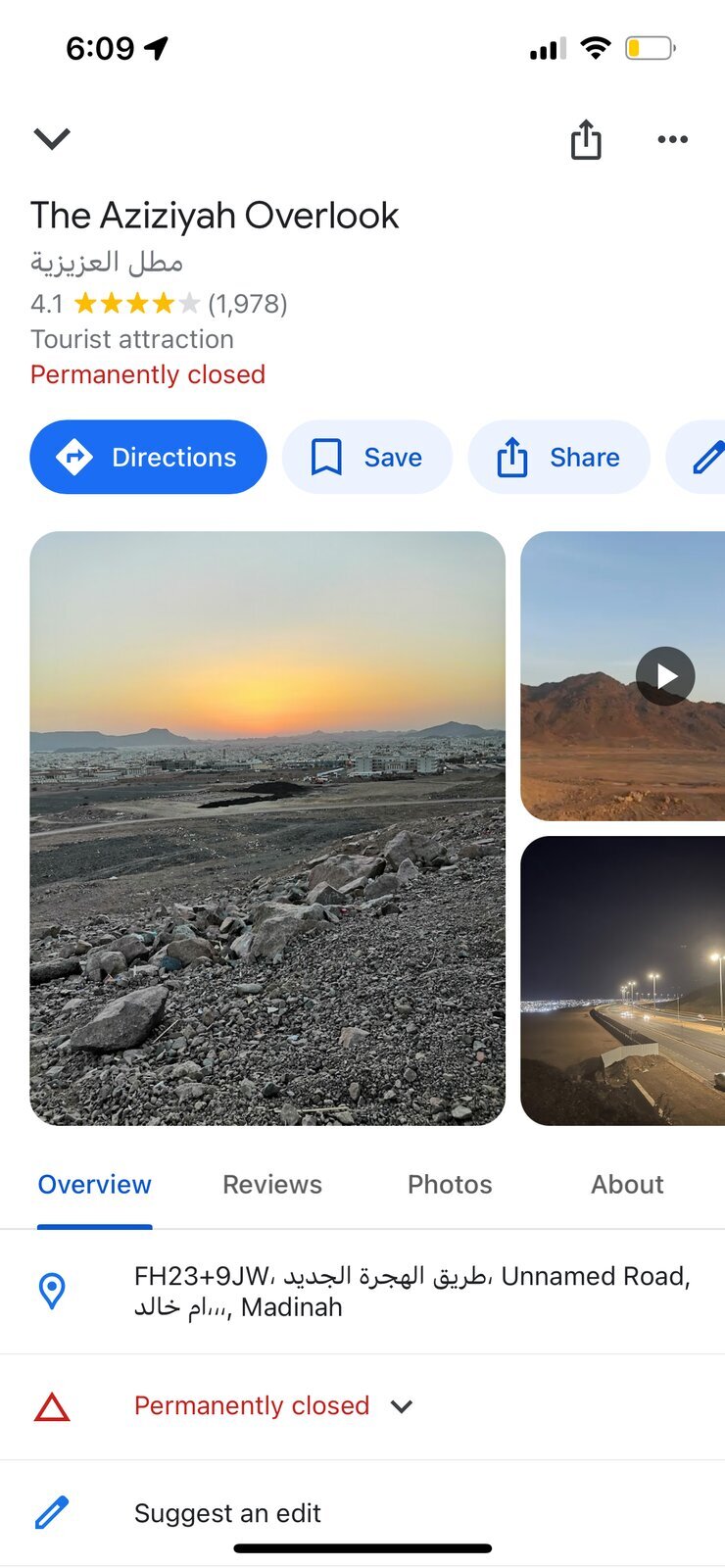This screenshot has height=1568, width=725.
Task: Switch to the Photos tab
Action: coord(450,1184)
